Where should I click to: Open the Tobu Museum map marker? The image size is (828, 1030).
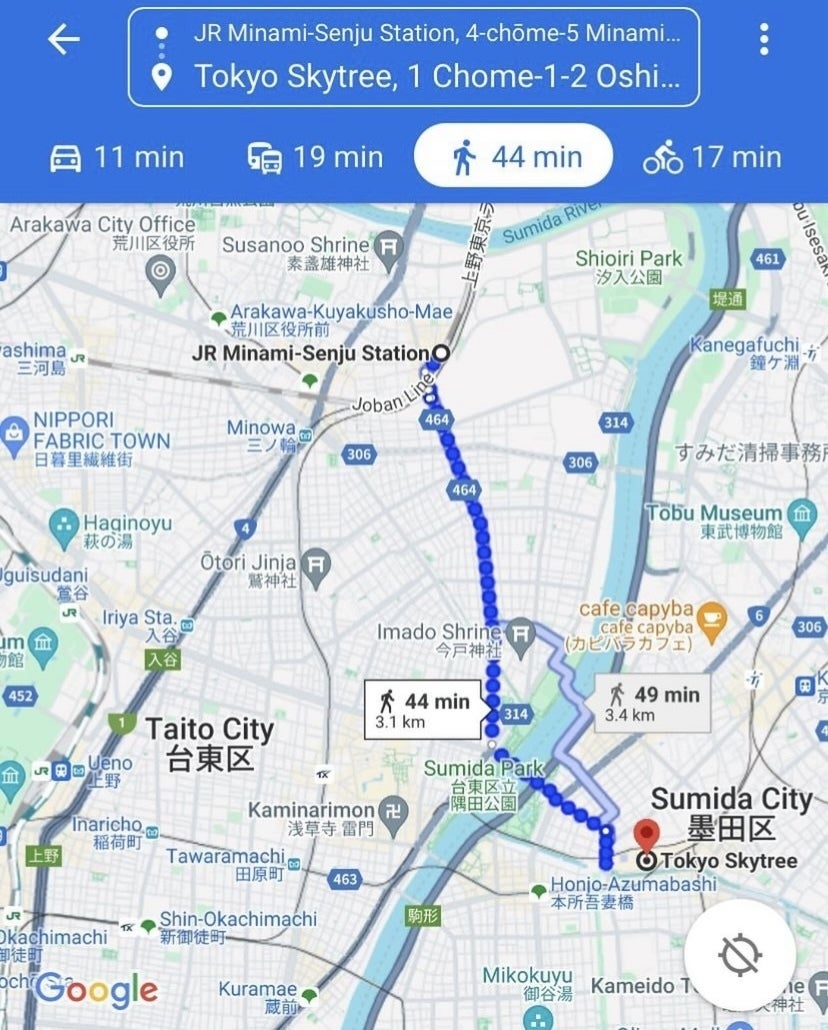pyautogui.click(x=802, y=514)
